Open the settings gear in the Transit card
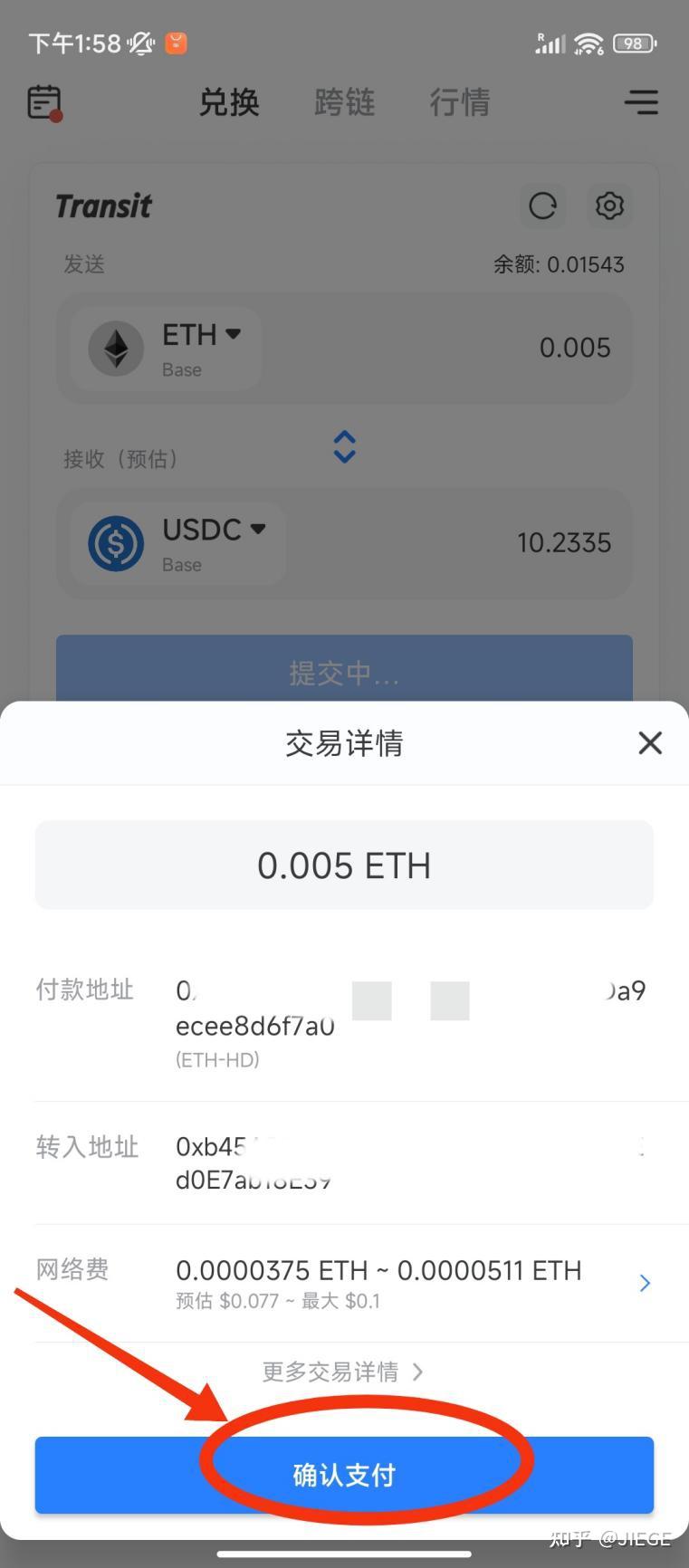Image resolution: width=689 pixels, height=1568 pixels. pos(609,206)
